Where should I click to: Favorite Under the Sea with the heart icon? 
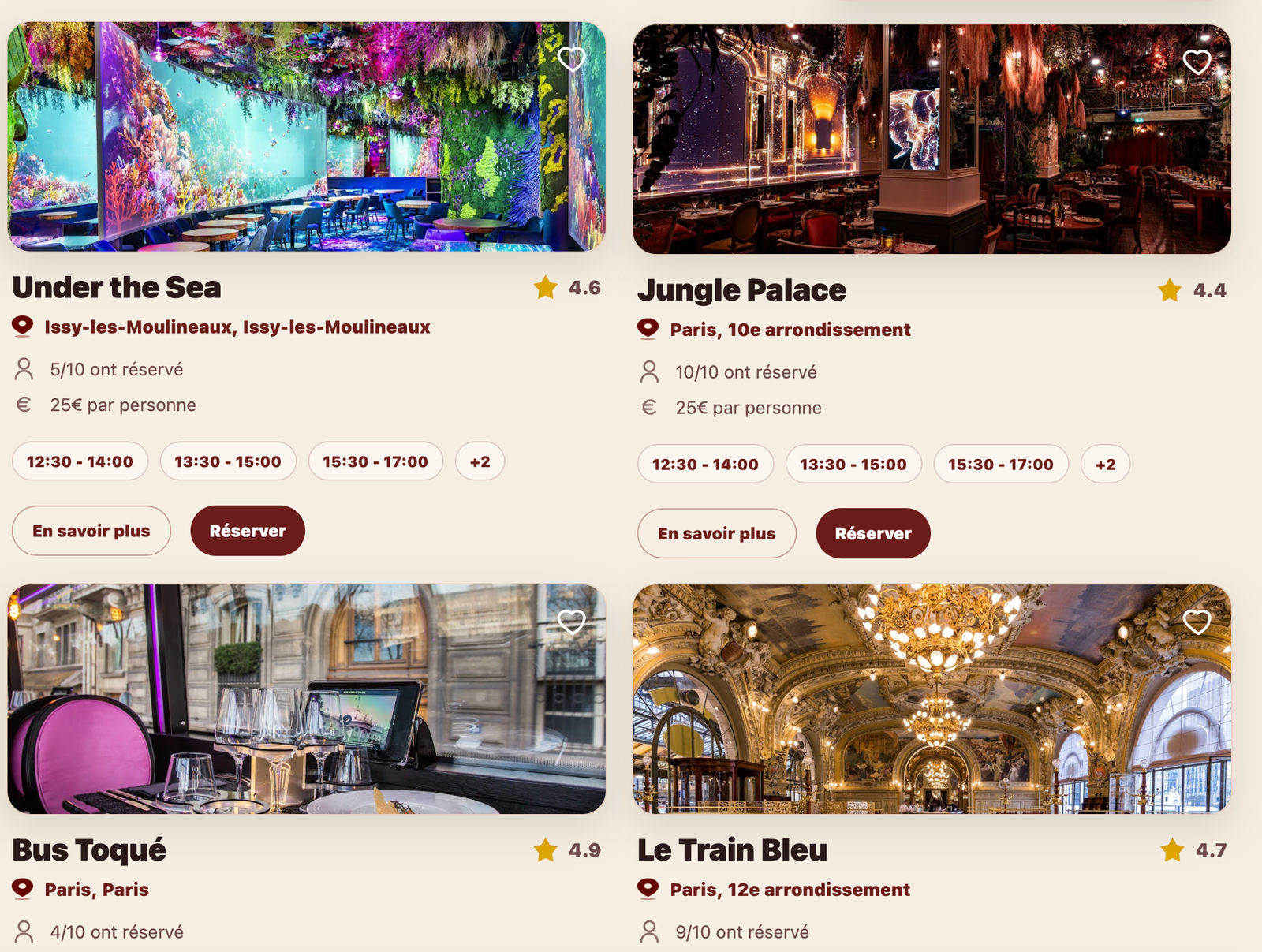pyautogui.click(x=571, y=59)
